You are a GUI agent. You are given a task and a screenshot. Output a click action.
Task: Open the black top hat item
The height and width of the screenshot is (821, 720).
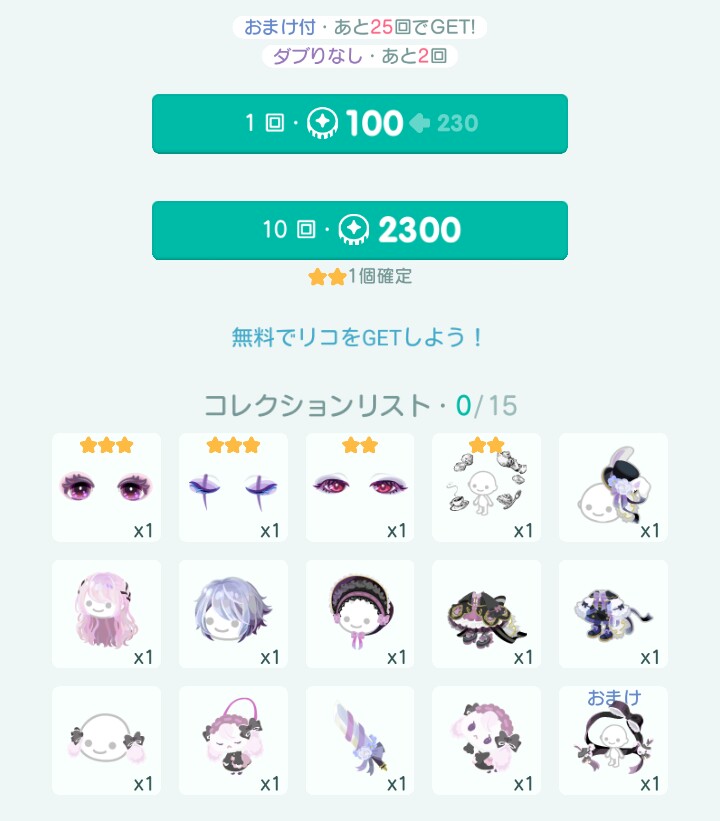coord(613,488)
